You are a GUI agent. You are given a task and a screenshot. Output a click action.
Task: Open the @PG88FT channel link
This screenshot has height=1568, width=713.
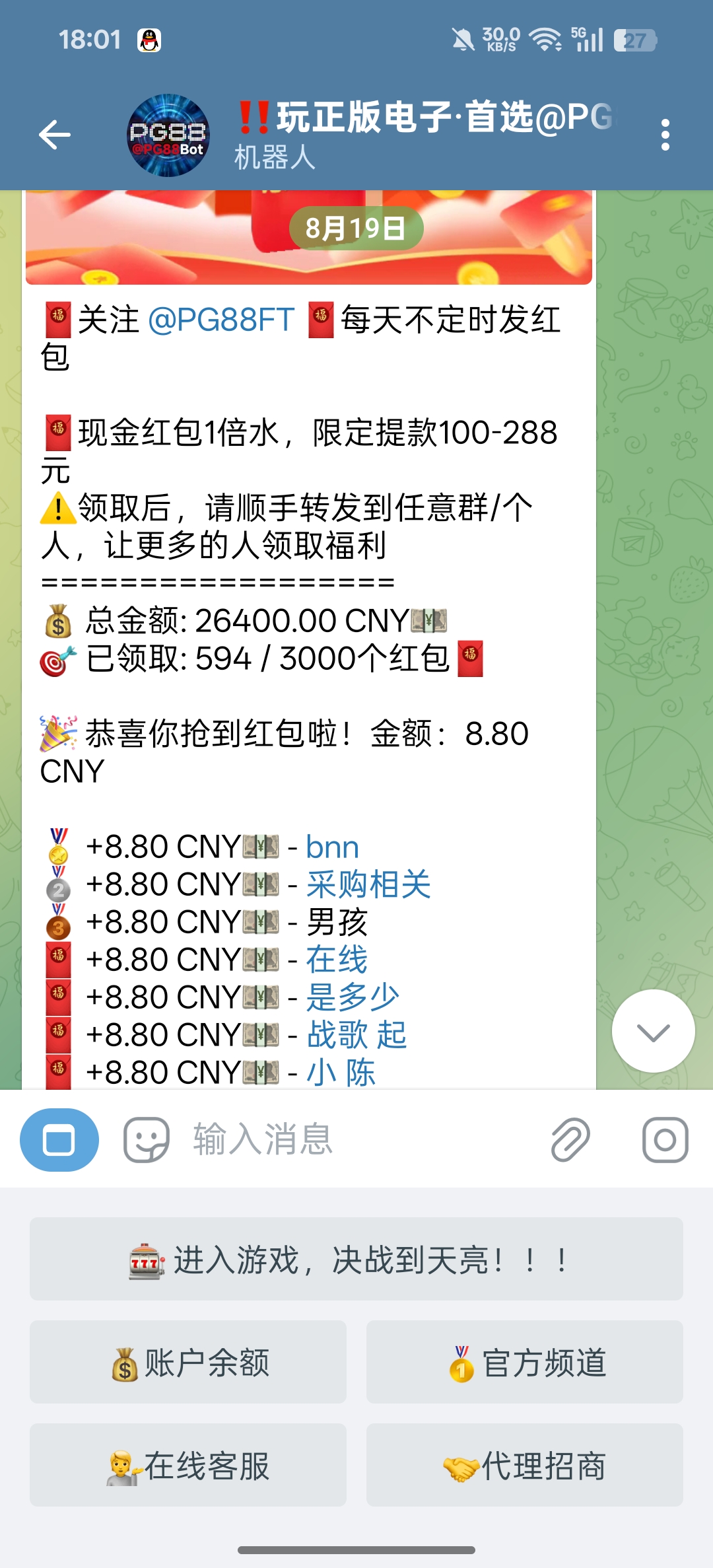221,320
